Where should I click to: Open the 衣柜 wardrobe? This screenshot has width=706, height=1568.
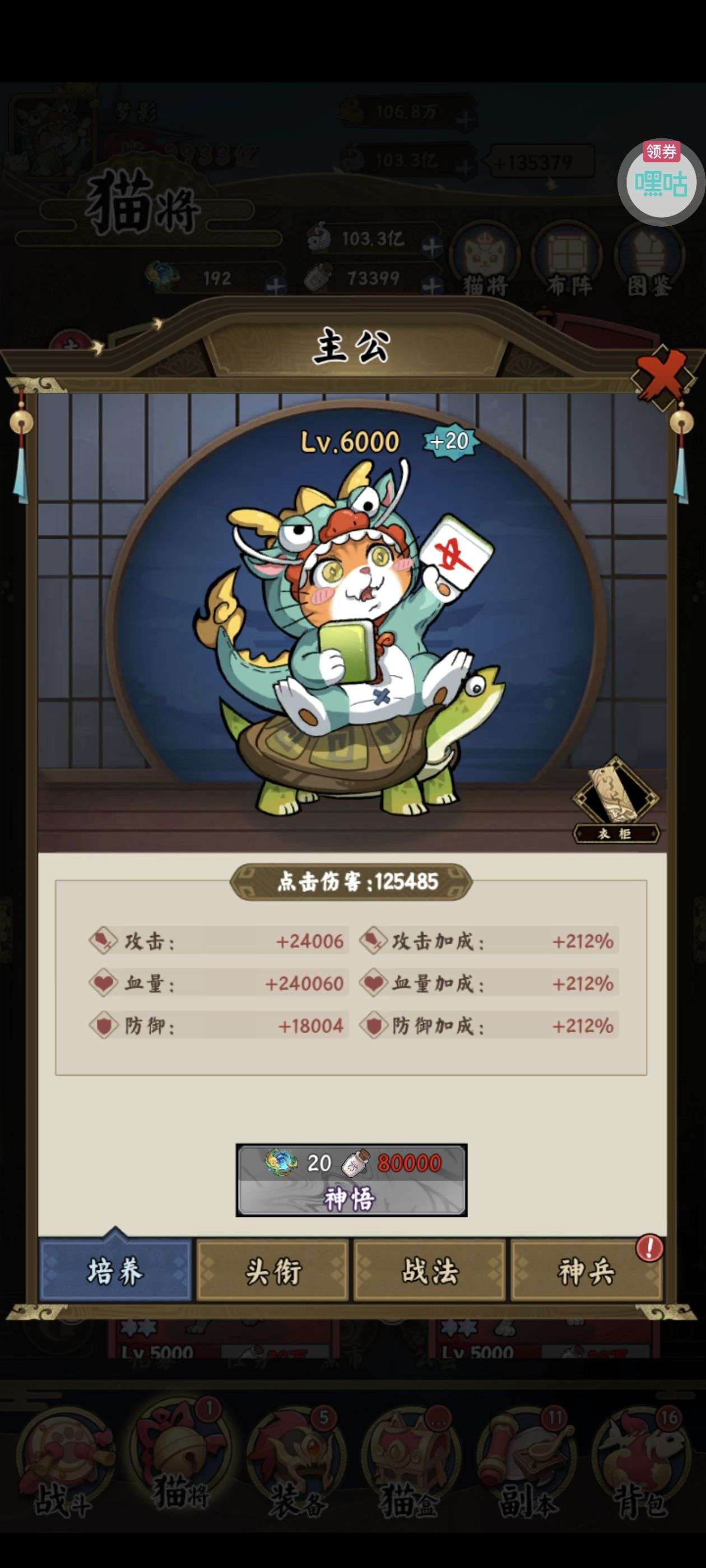(616, 800)
